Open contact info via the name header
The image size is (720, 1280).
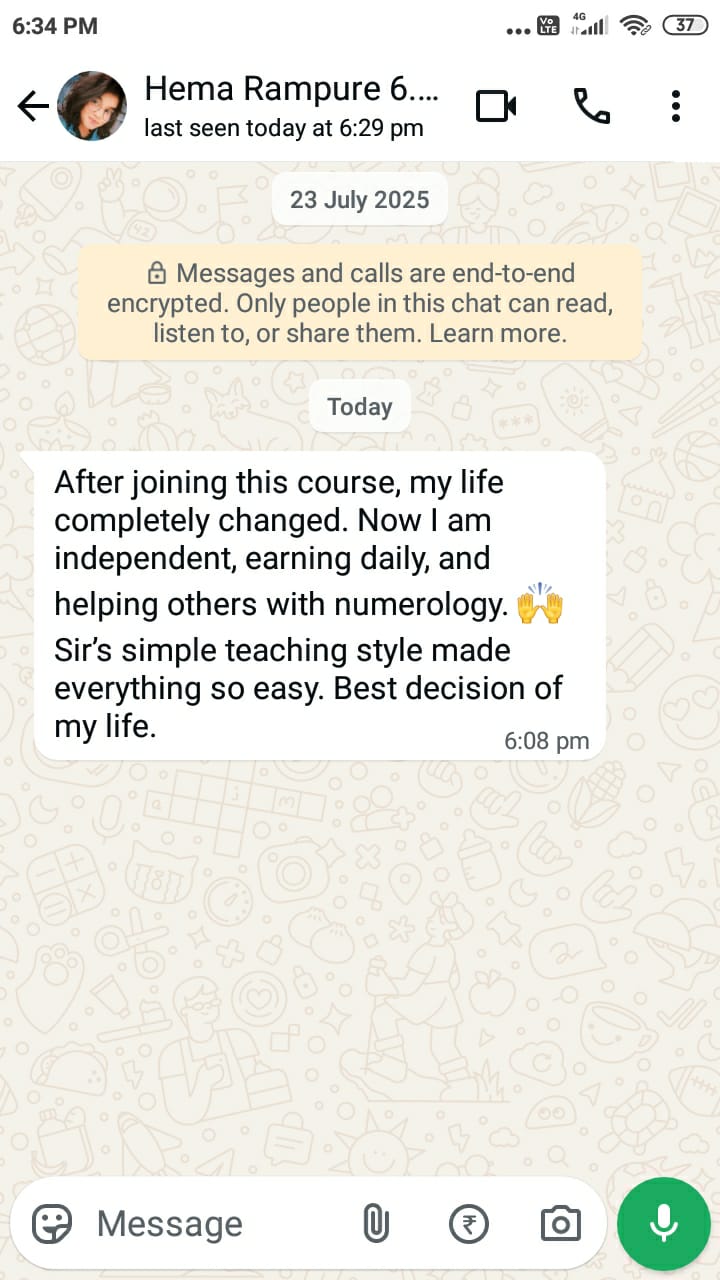(x=290, y=88)
